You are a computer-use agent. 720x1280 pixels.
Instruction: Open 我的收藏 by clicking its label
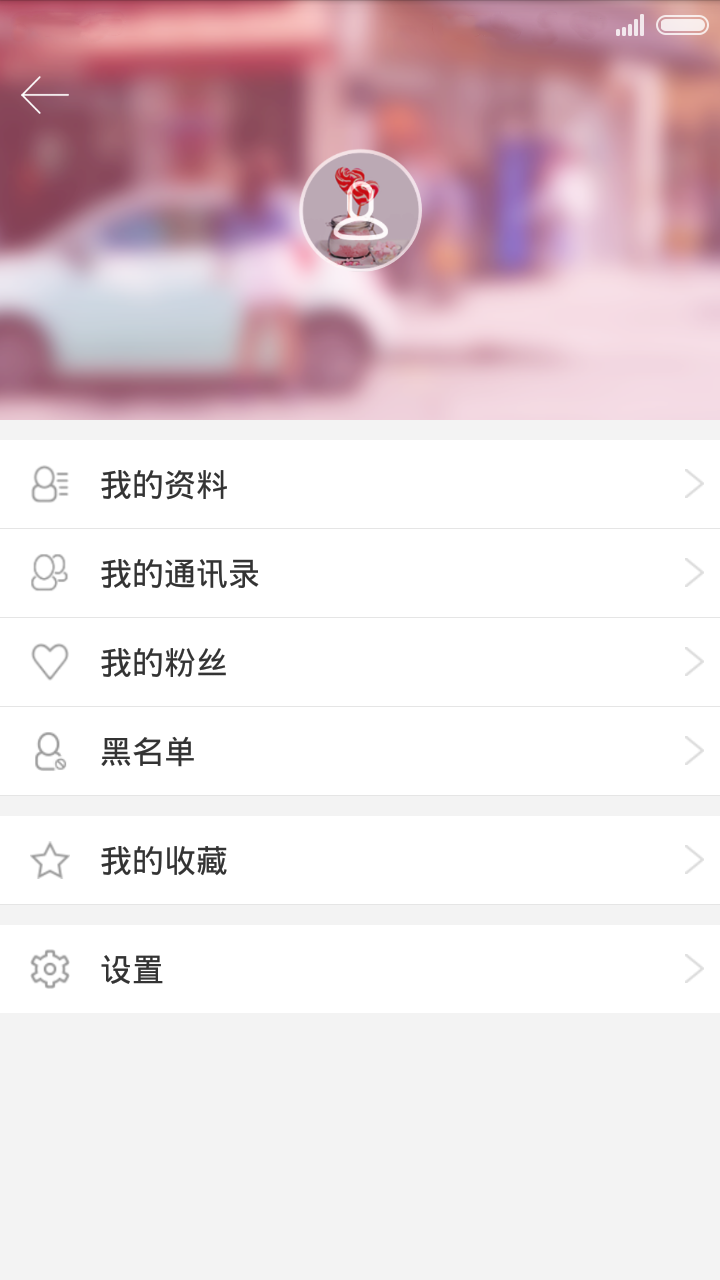point(166,859)
